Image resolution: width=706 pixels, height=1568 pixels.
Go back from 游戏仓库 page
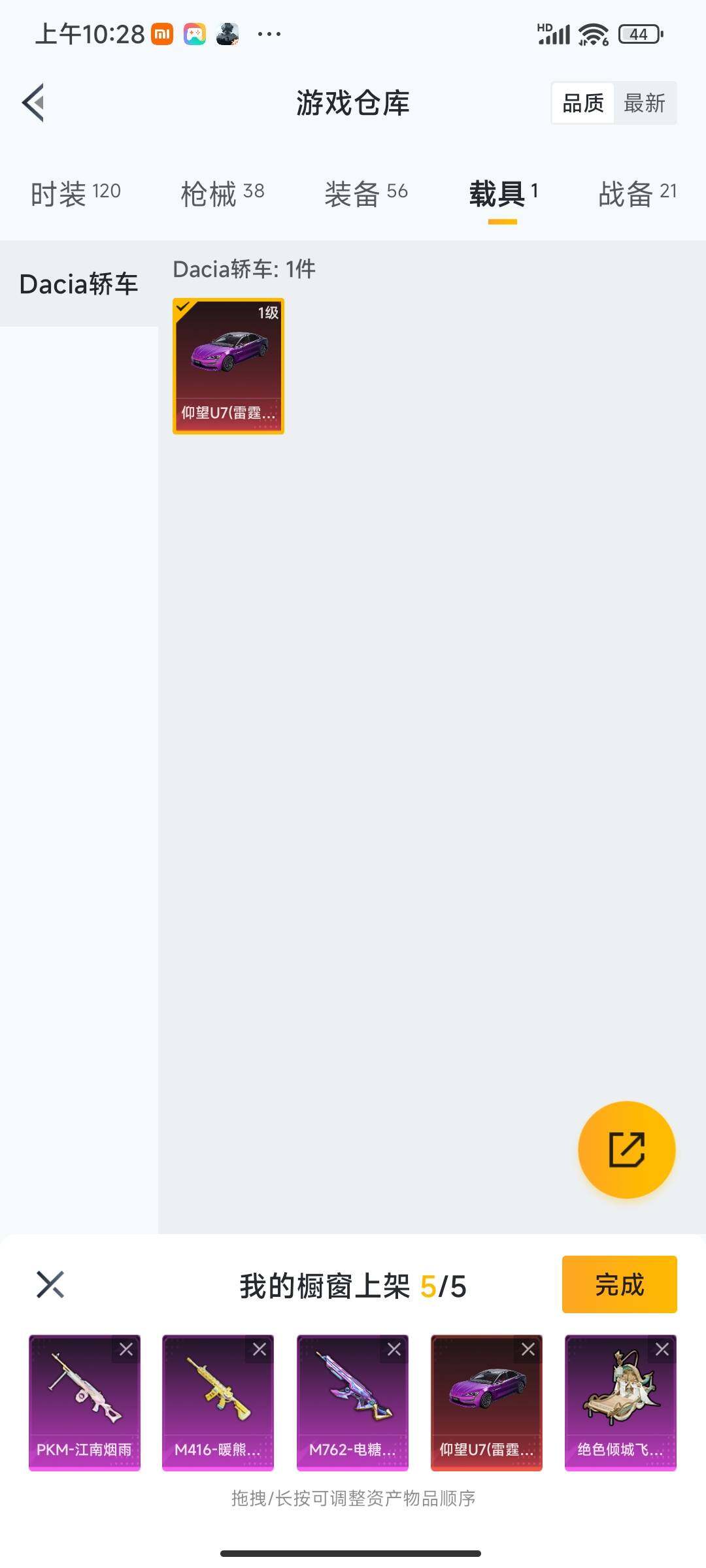(34, 103)
